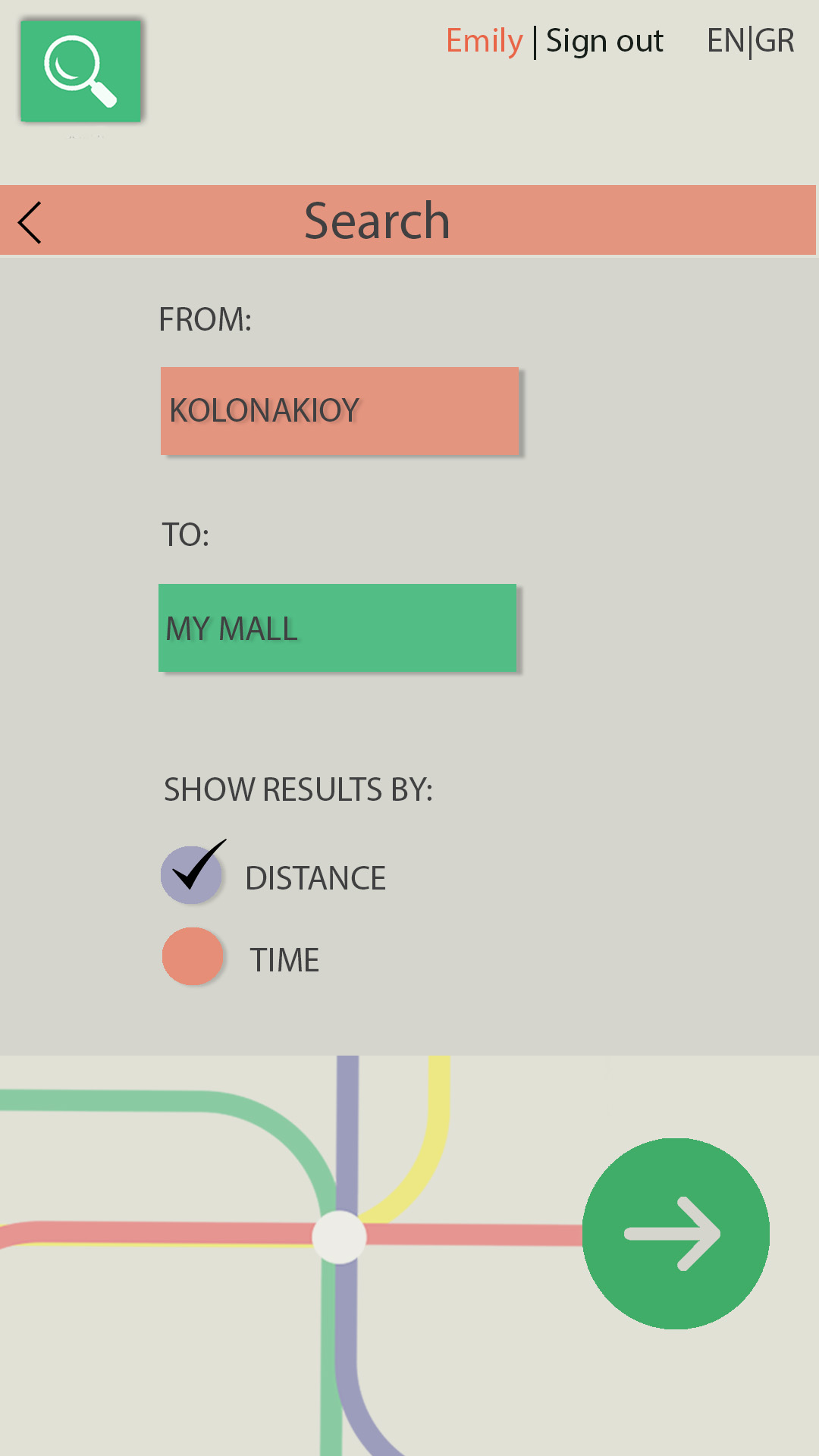The height and width of the screenshot is (1456, 819).
Task: Switch language to GR
Action: click(x=775, y=41)
